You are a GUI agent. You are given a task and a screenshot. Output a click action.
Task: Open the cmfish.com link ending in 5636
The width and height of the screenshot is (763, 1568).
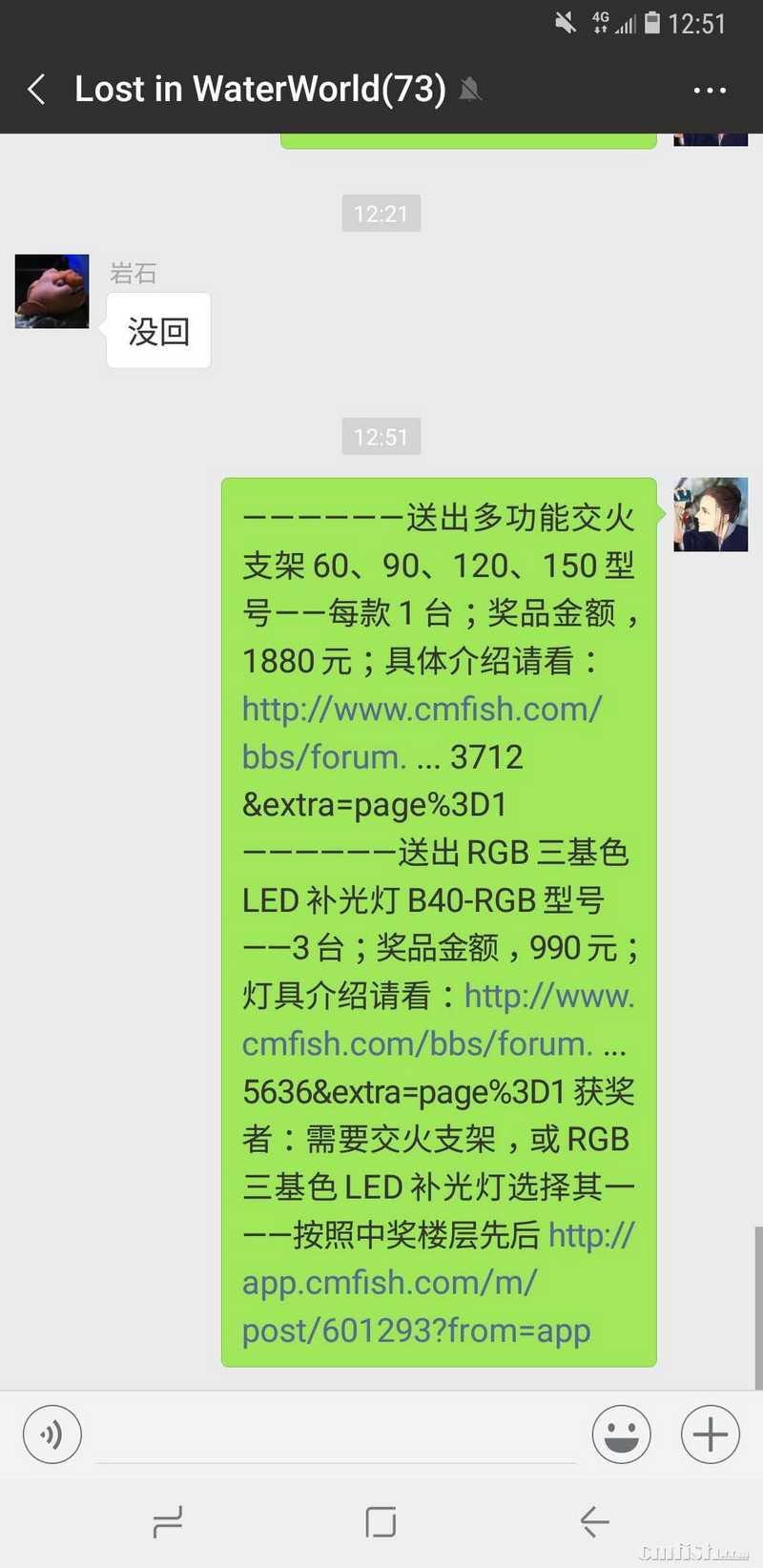pyautogui.click(x=548, y=998)
